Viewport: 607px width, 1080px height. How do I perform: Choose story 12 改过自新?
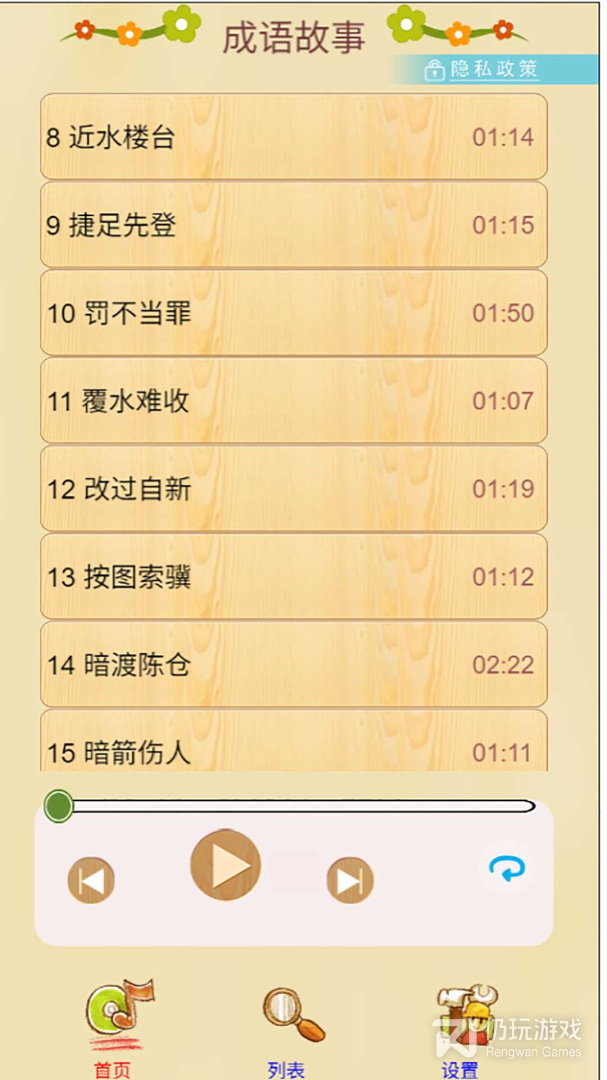293,489
